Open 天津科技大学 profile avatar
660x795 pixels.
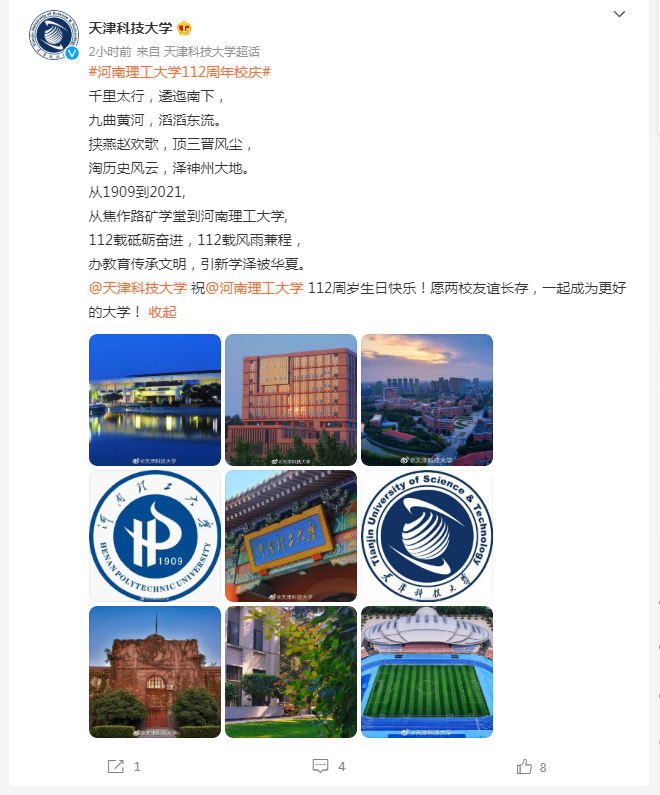tap(51, 35)
